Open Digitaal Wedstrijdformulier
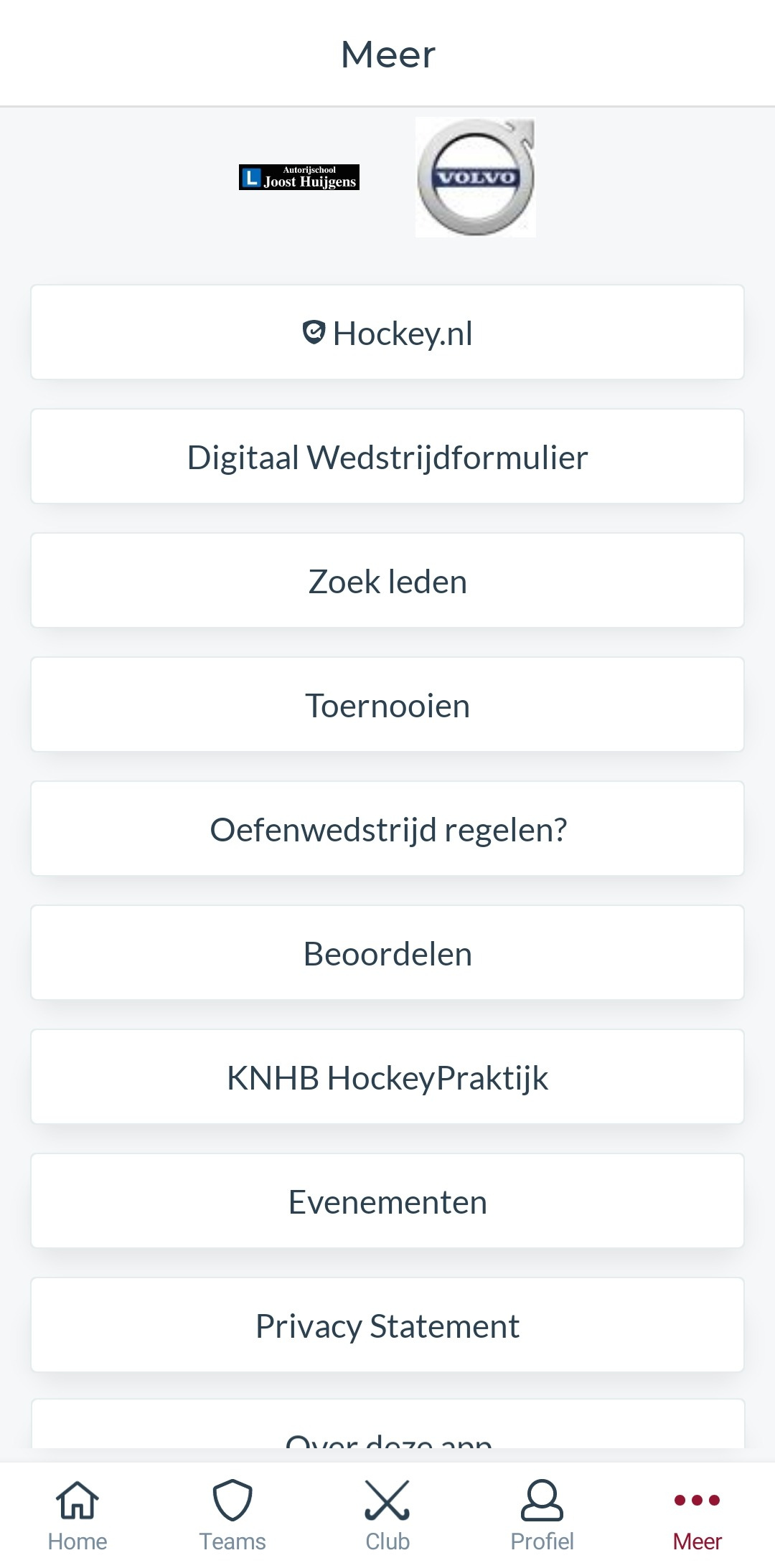Image resolution: width=775 pixels, height=1568 pixels. tap(387, 457)
